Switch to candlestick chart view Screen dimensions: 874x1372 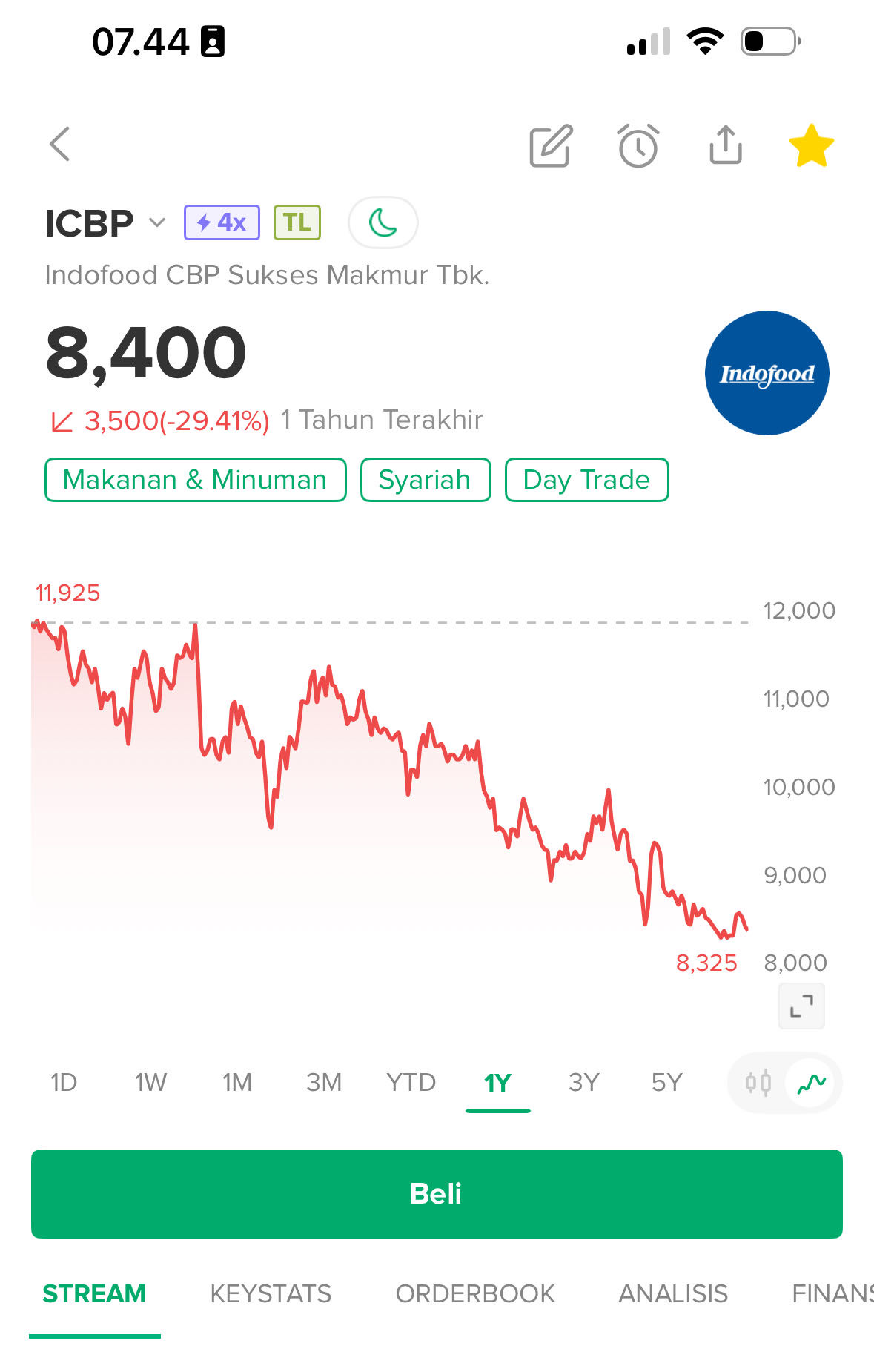click(758, 1084)
